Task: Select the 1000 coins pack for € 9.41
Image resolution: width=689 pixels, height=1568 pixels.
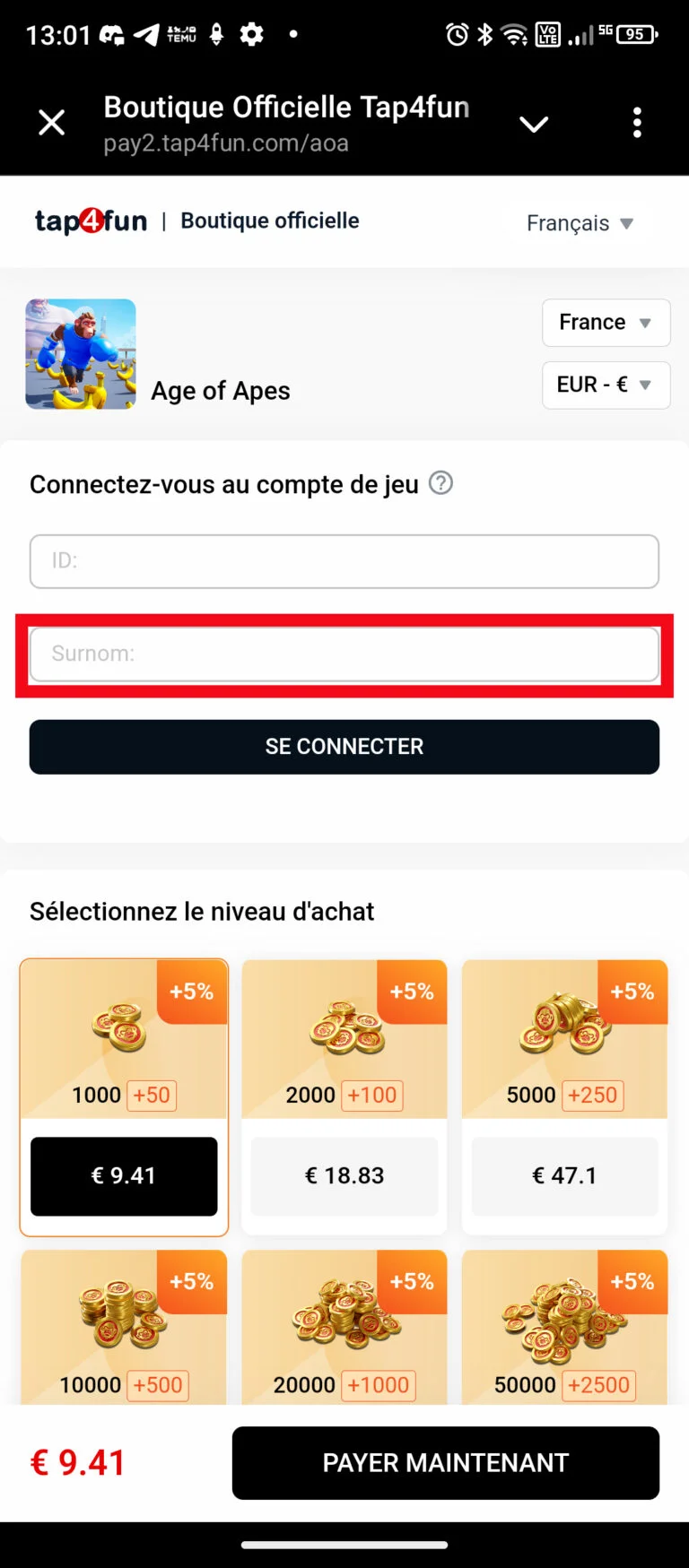Action: click(124, 1175)
